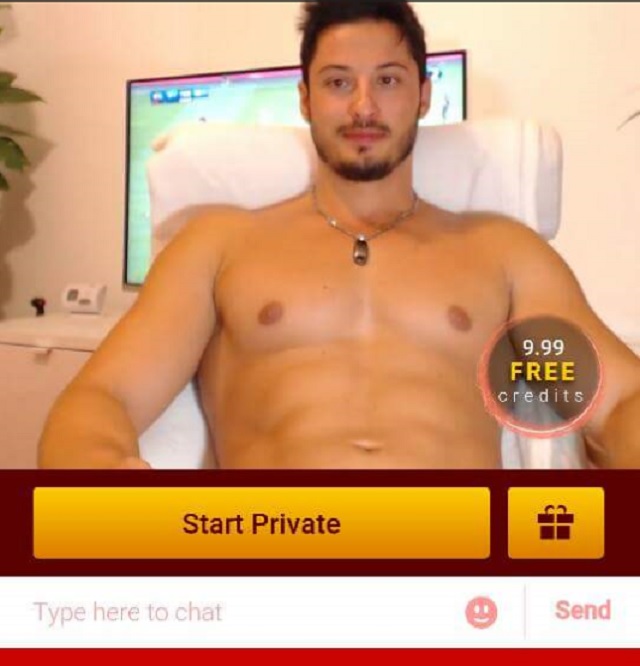The height and width of the screenshot is (666, 640).
Task: Focus the 'Type here to chat' field
Action: point(240,612)
